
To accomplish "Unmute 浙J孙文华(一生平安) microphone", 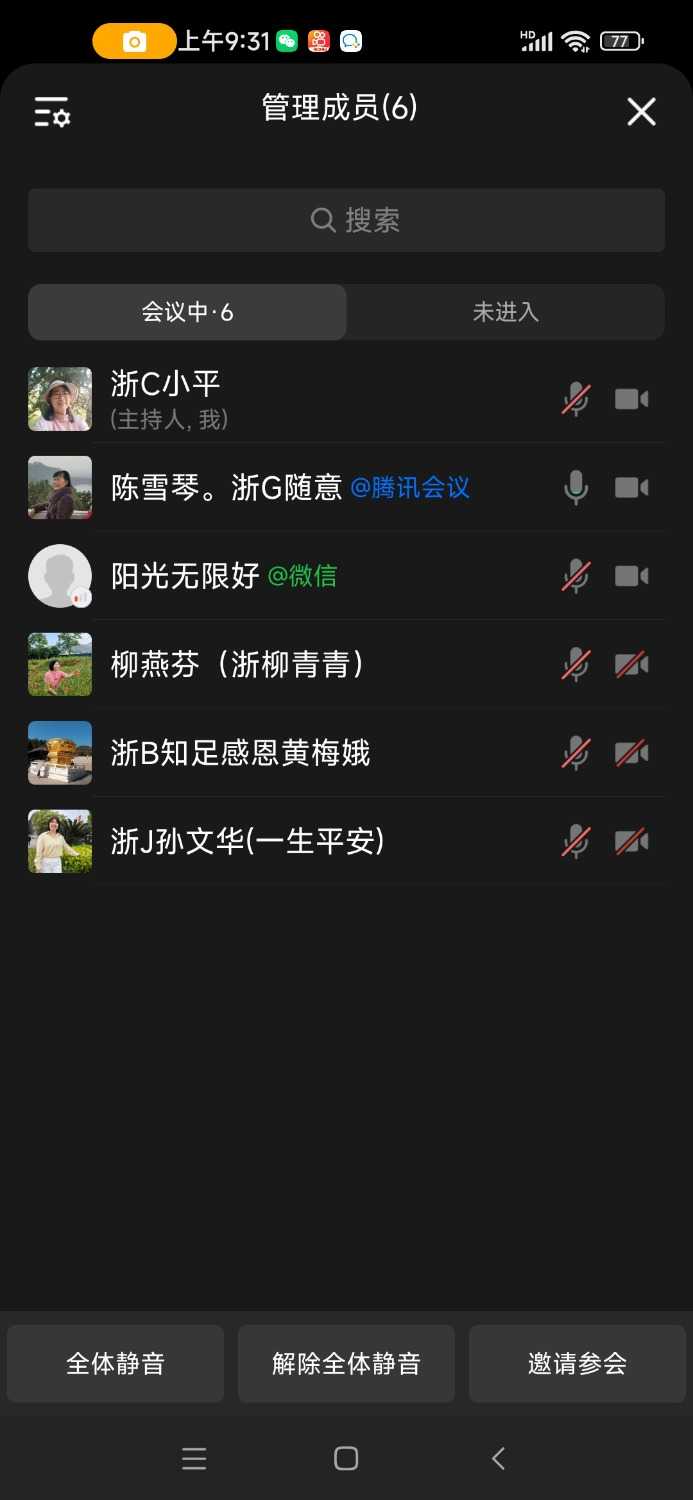I will 575,842.
